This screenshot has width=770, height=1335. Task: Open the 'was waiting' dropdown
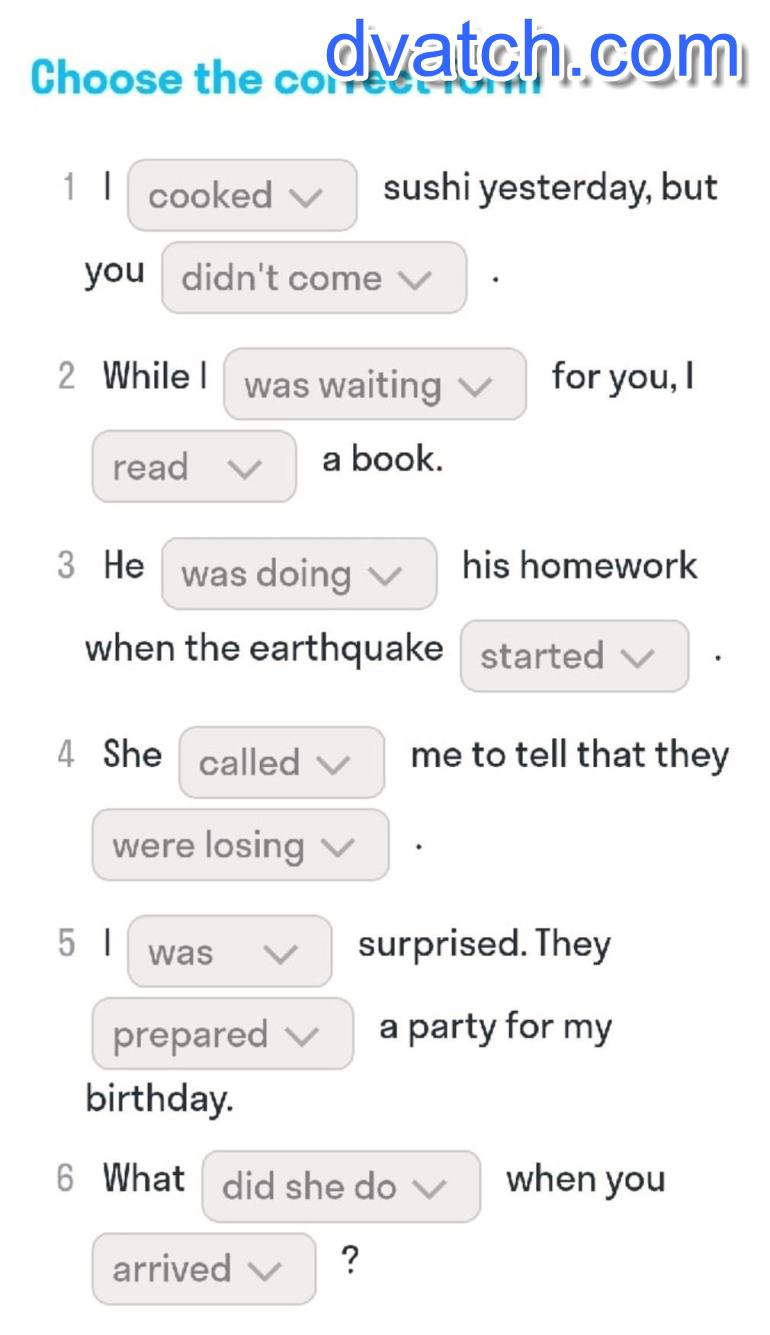tap(375, 384)
